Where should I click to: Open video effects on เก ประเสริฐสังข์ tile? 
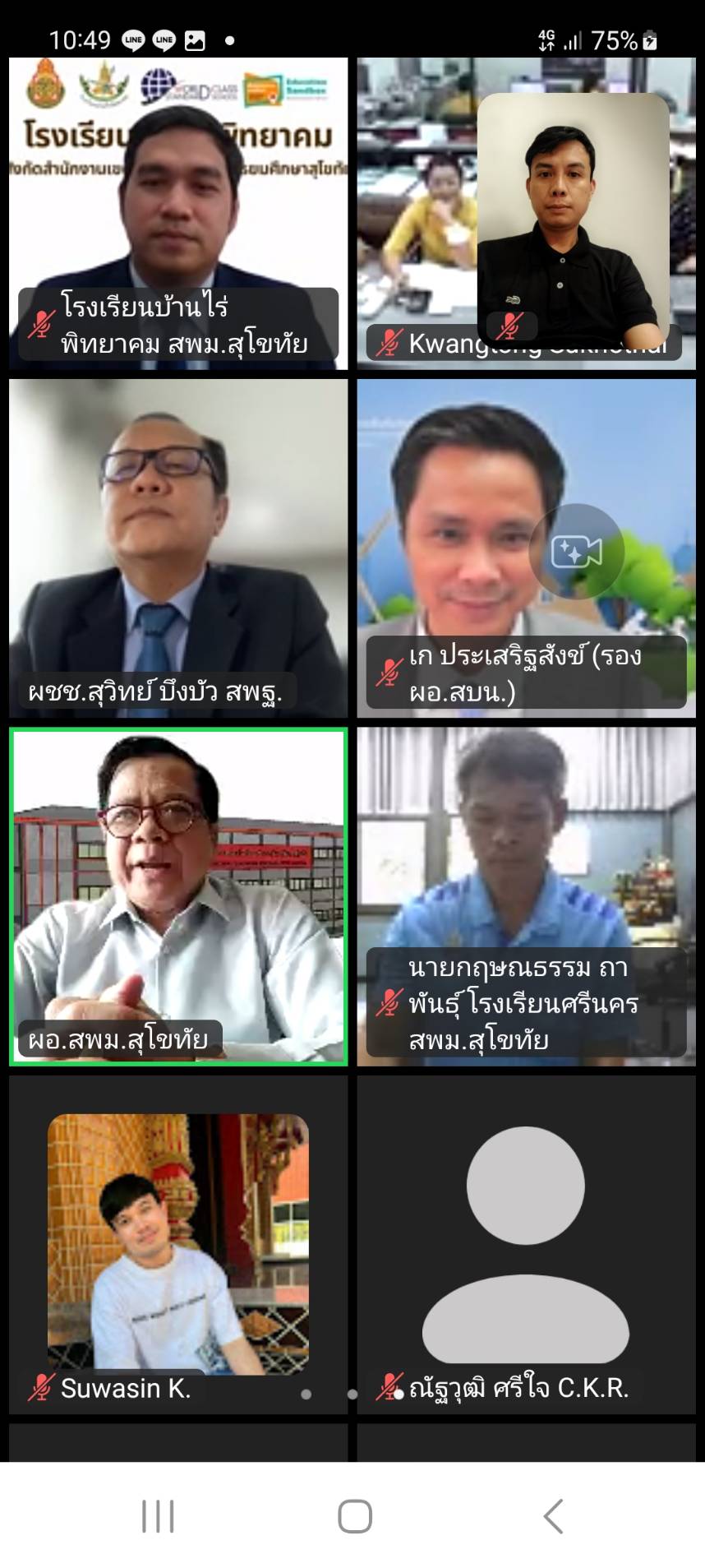[x=576, y=552]
